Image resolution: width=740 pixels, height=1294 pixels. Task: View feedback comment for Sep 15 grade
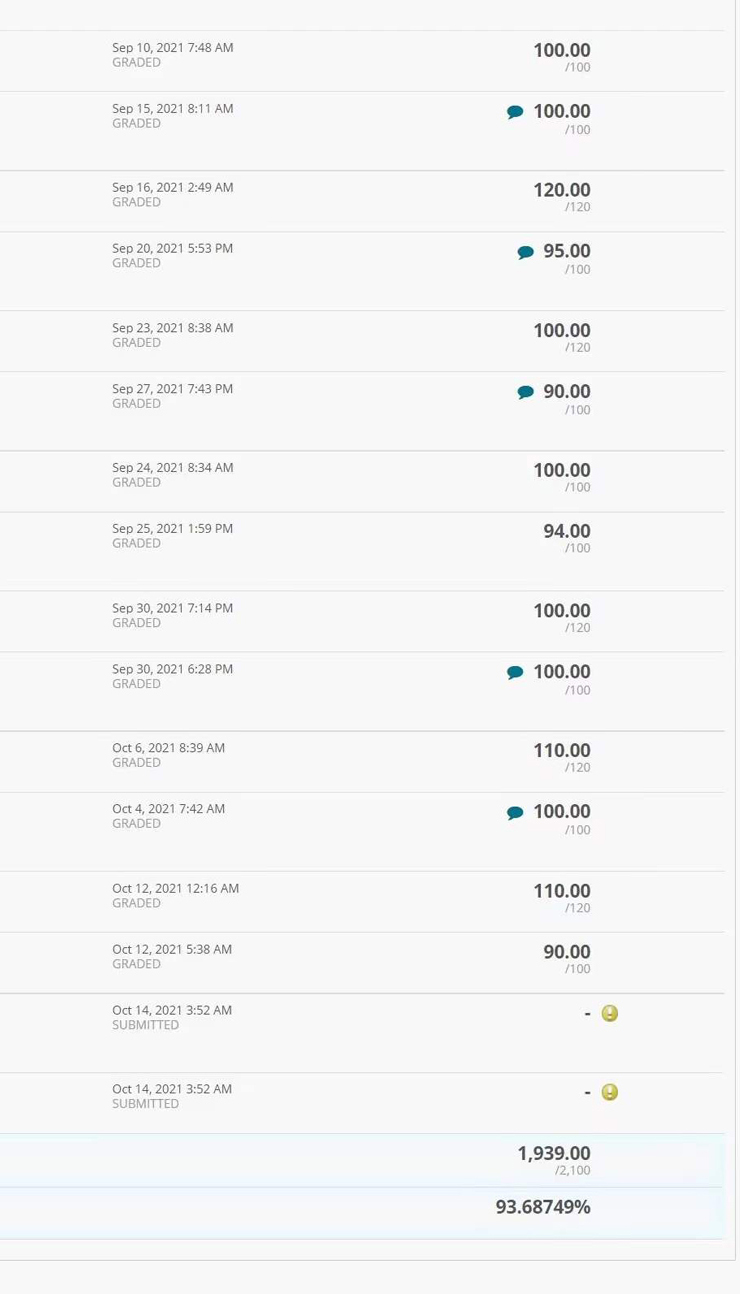click(515, 112)
